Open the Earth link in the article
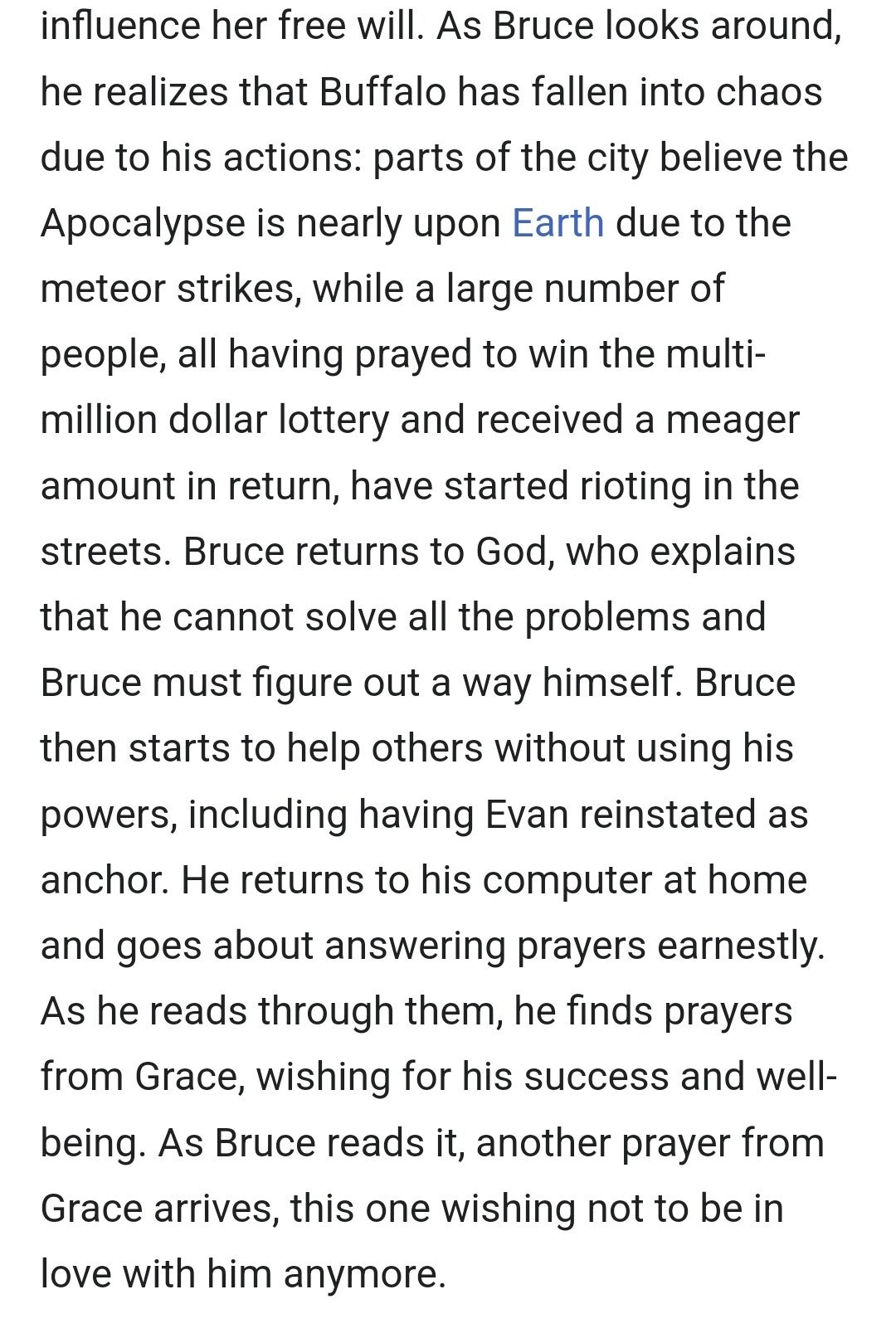 pos(558,223)
